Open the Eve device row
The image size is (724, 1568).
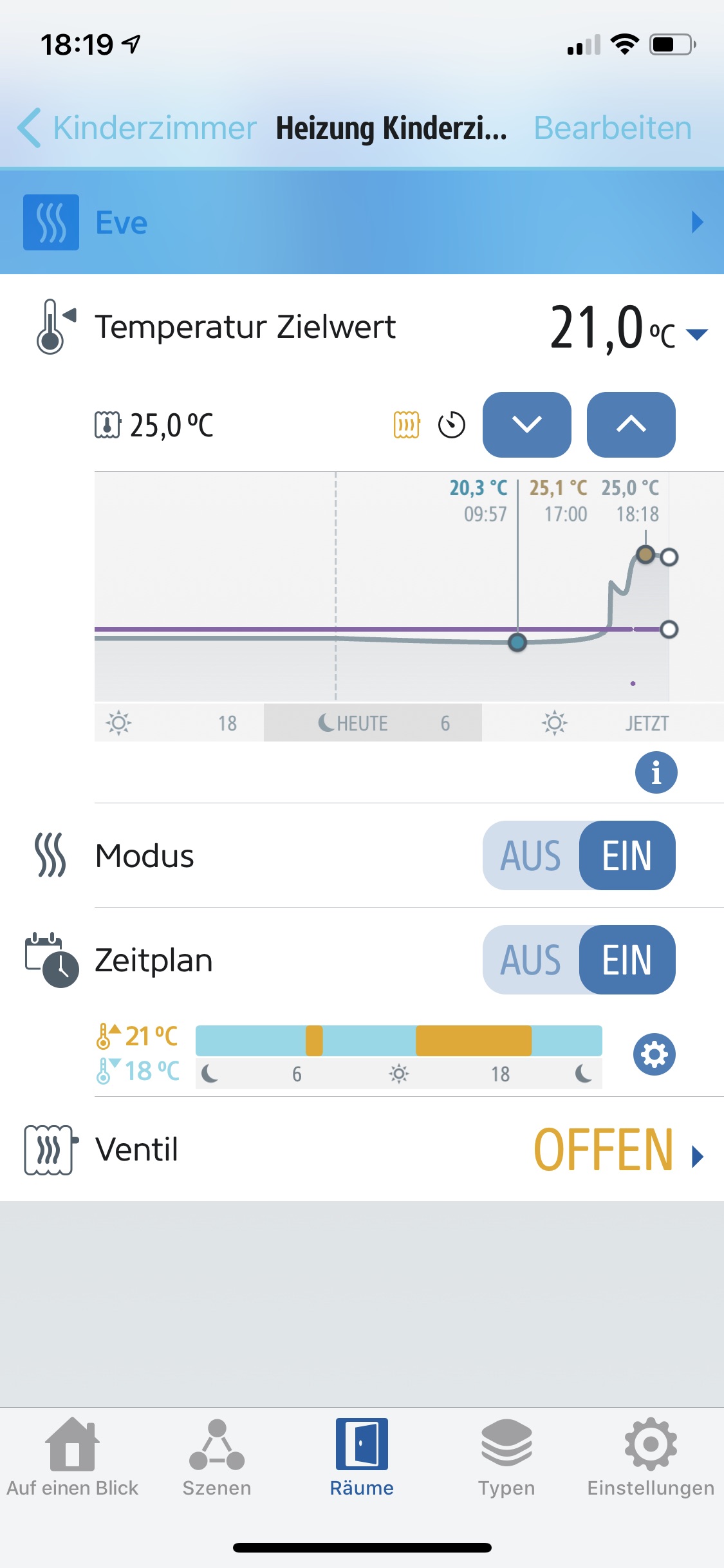362,222
